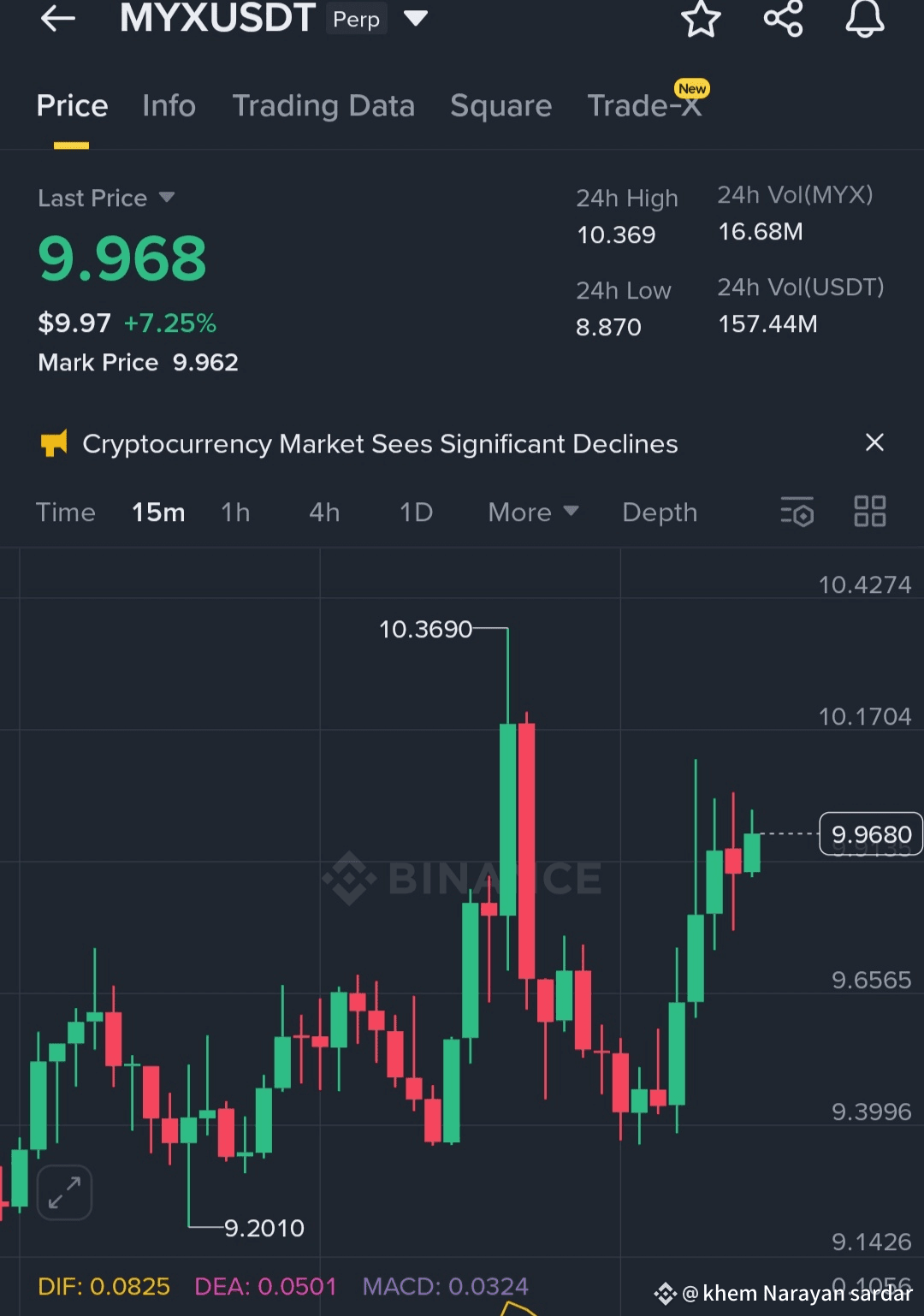Open the MYXUSDT pair selector dropdown
This screenshot has width=924, height=1316.
point(416,18)
